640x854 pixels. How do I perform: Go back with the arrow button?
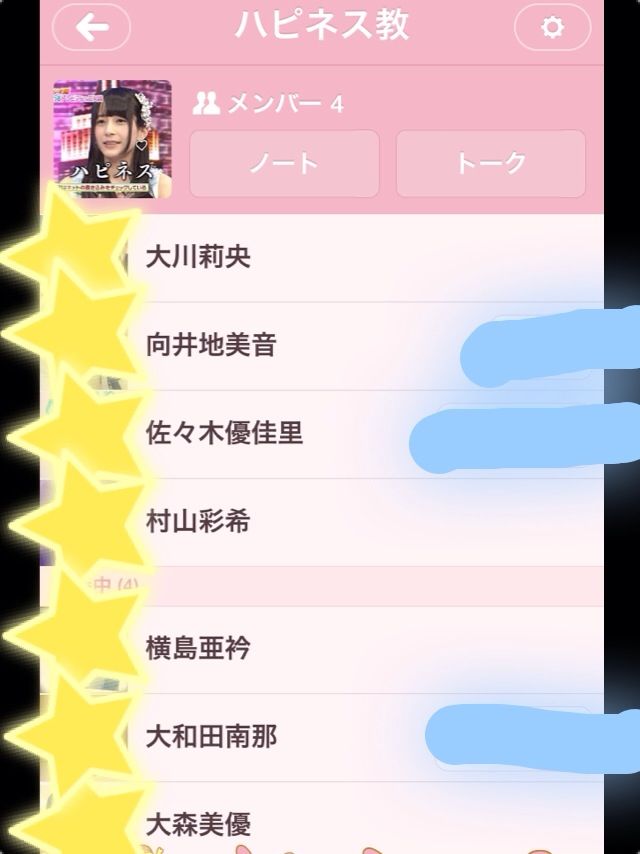pos(91,27)
